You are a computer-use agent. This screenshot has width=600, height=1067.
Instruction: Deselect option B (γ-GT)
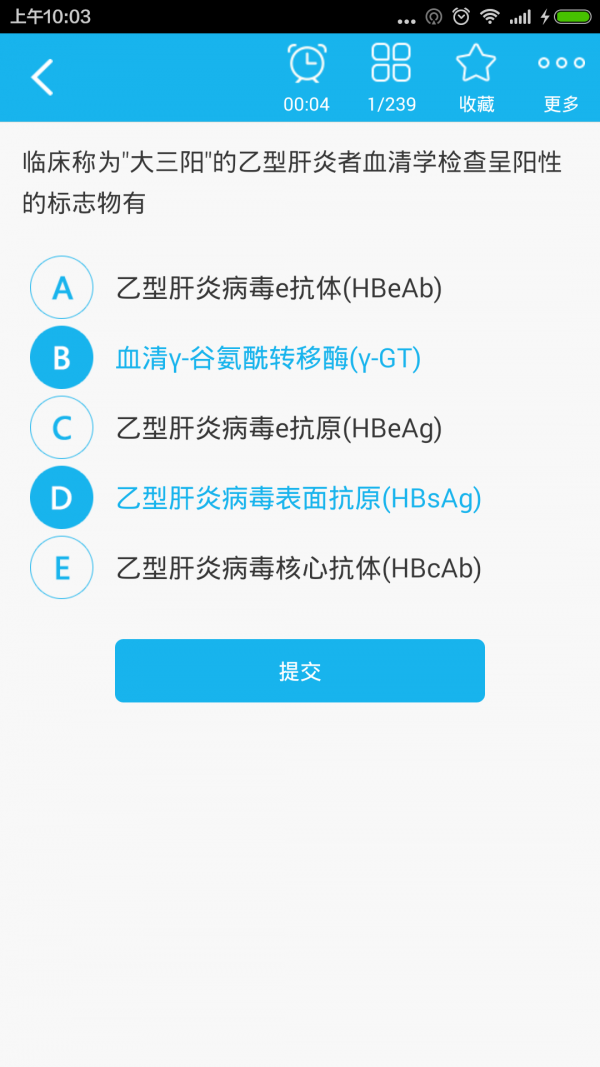point(62,358)
